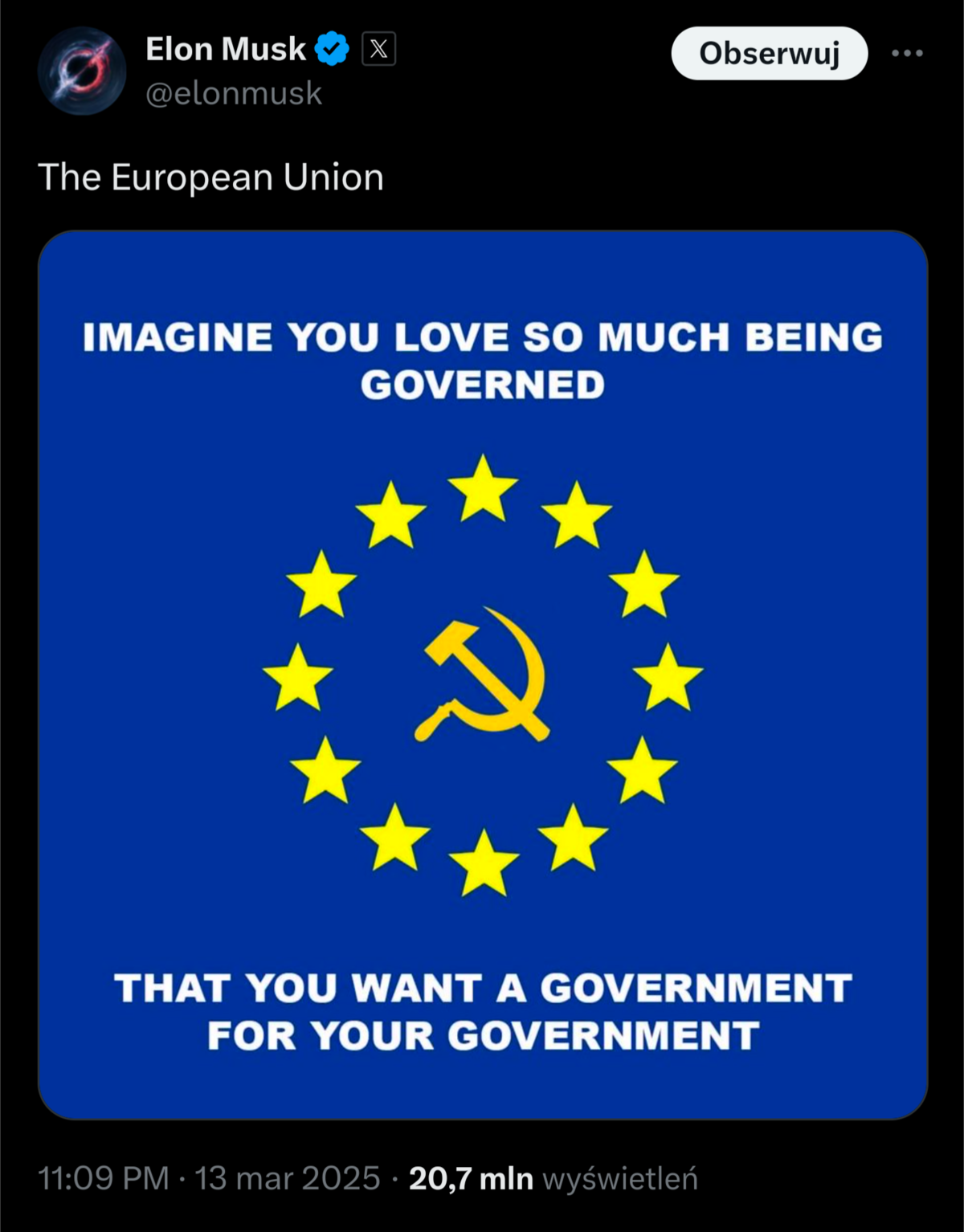Image resolution: width=964 pixels, height=1232 pixels.
Task: Open the post's three-dot overflow menu
Action: (907, 53)
